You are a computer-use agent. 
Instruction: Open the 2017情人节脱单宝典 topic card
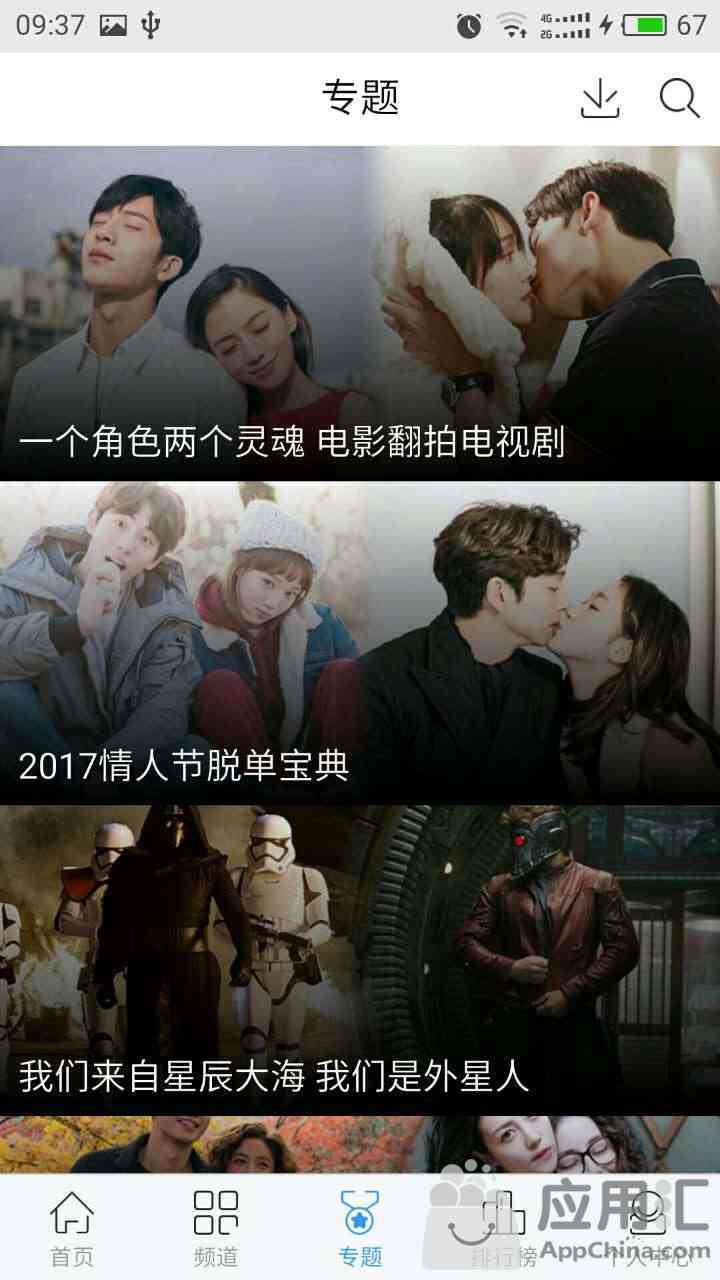pos(360,643)
